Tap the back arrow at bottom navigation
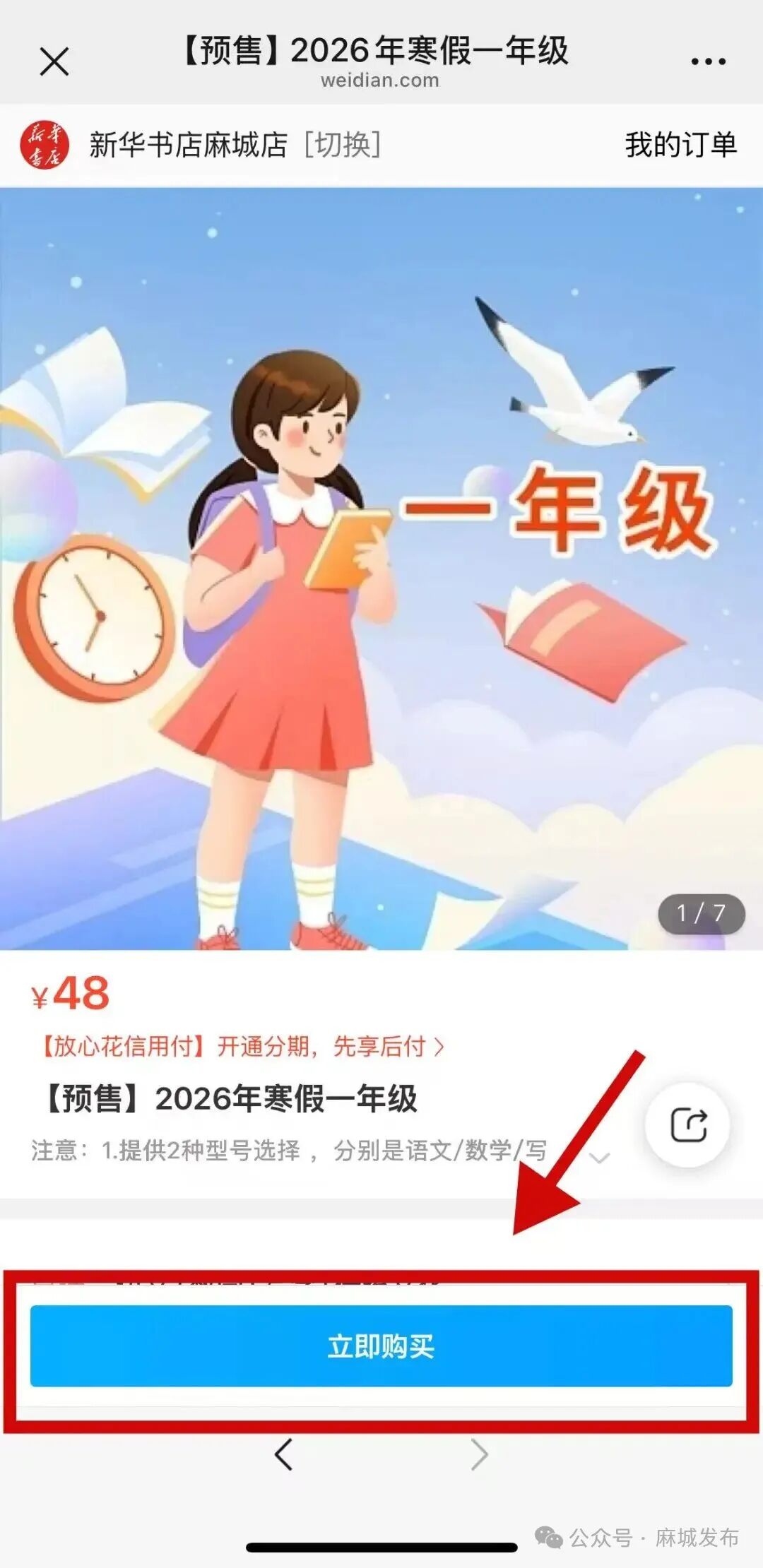 285,1454
